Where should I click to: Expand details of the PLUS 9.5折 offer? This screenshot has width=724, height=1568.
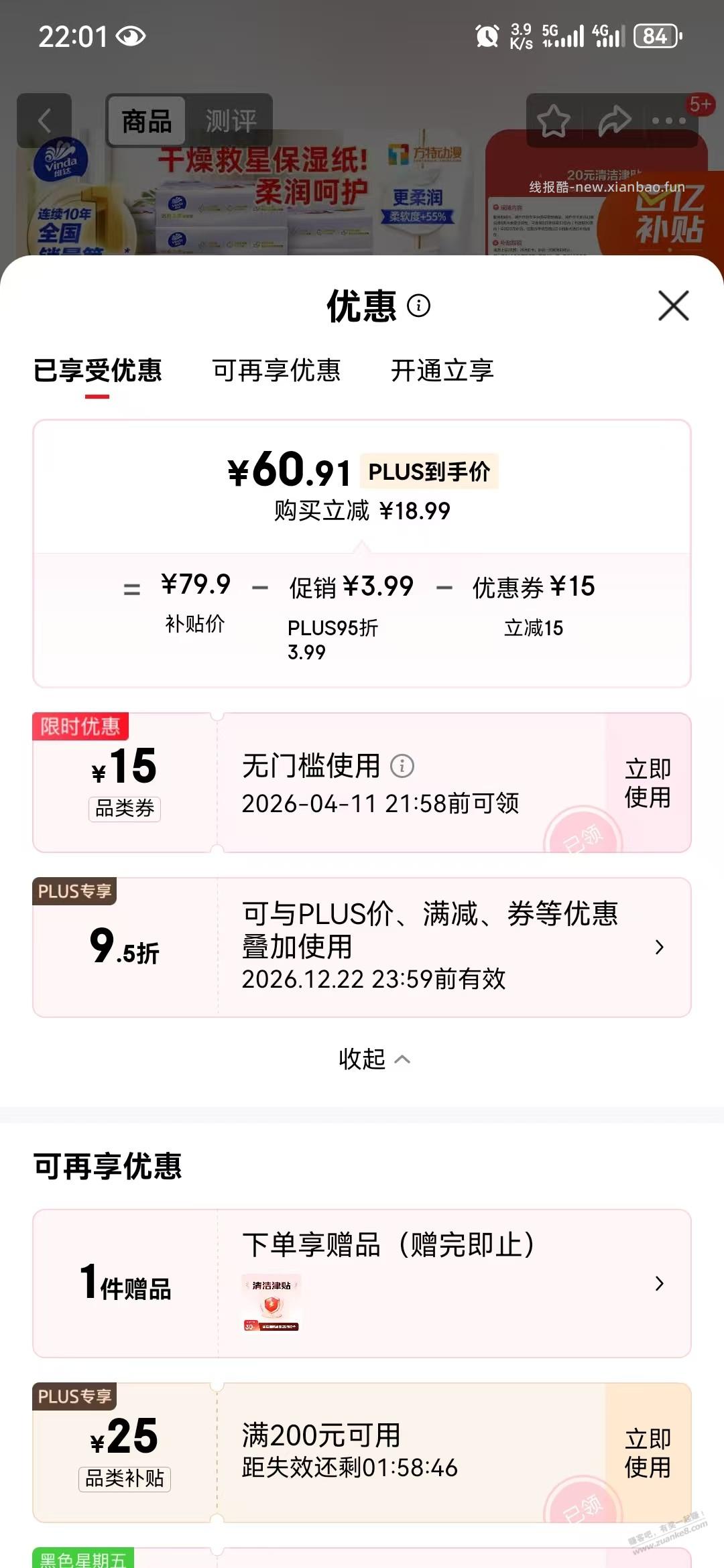661,948
